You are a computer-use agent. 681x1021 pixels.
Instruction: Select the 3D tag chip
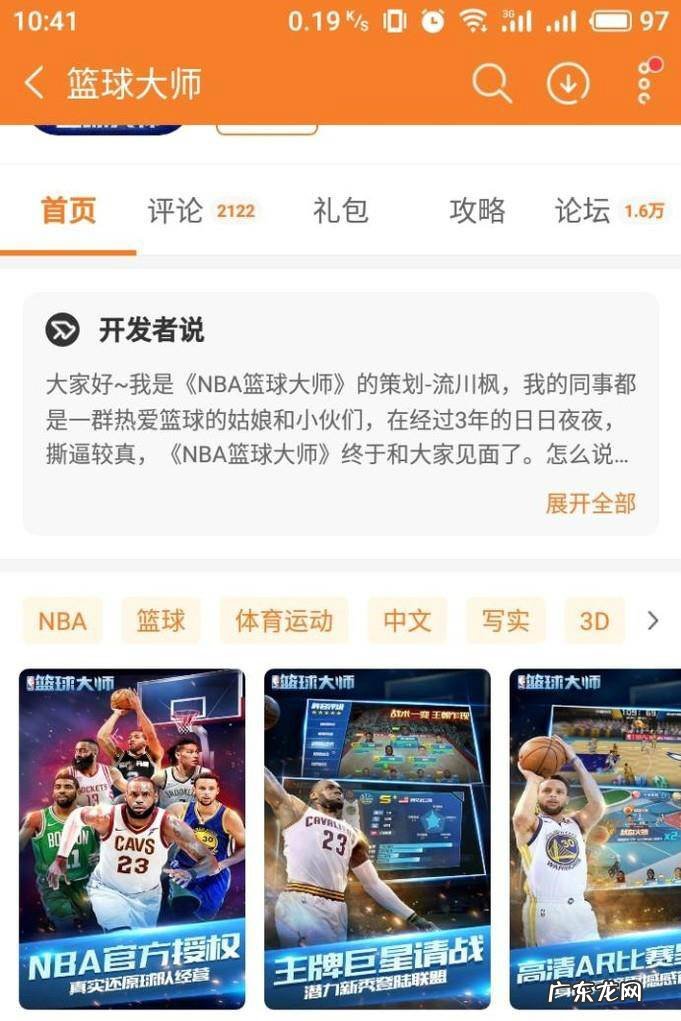click(594, 621)
